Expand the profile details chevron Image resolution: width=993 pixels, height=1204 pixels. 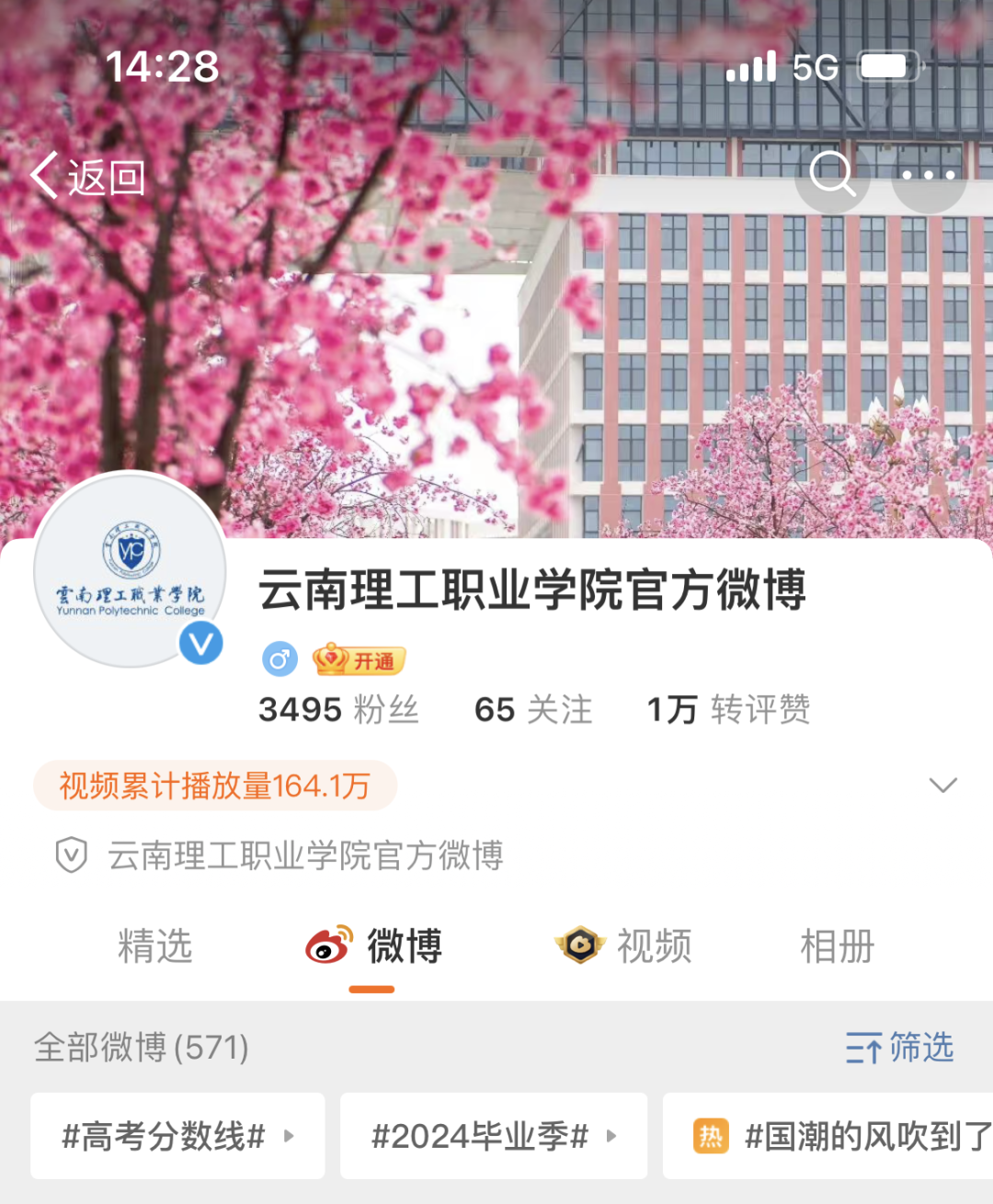(943, 785)
